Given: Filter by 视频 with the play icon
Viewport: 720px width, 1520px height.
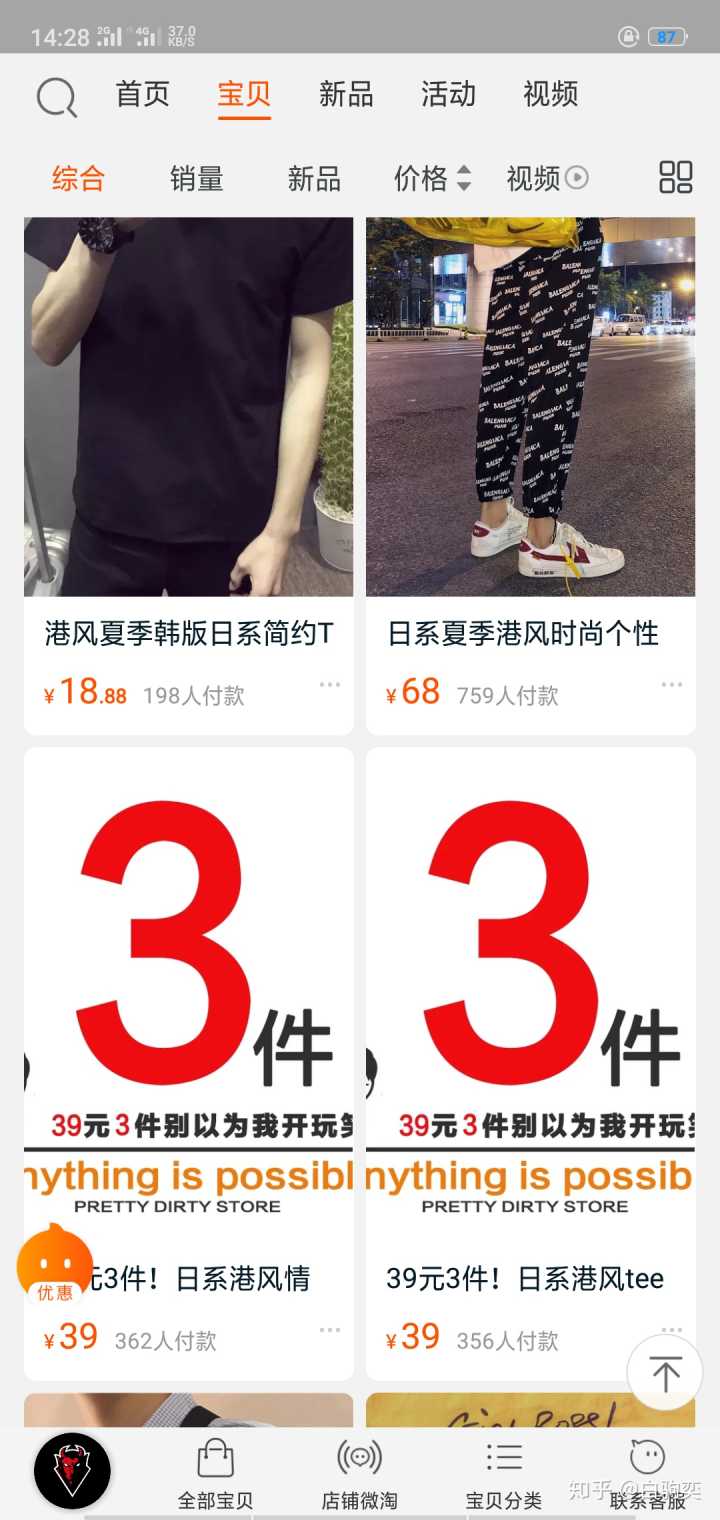Looking at the screenshot, I should tap(547, 179).
